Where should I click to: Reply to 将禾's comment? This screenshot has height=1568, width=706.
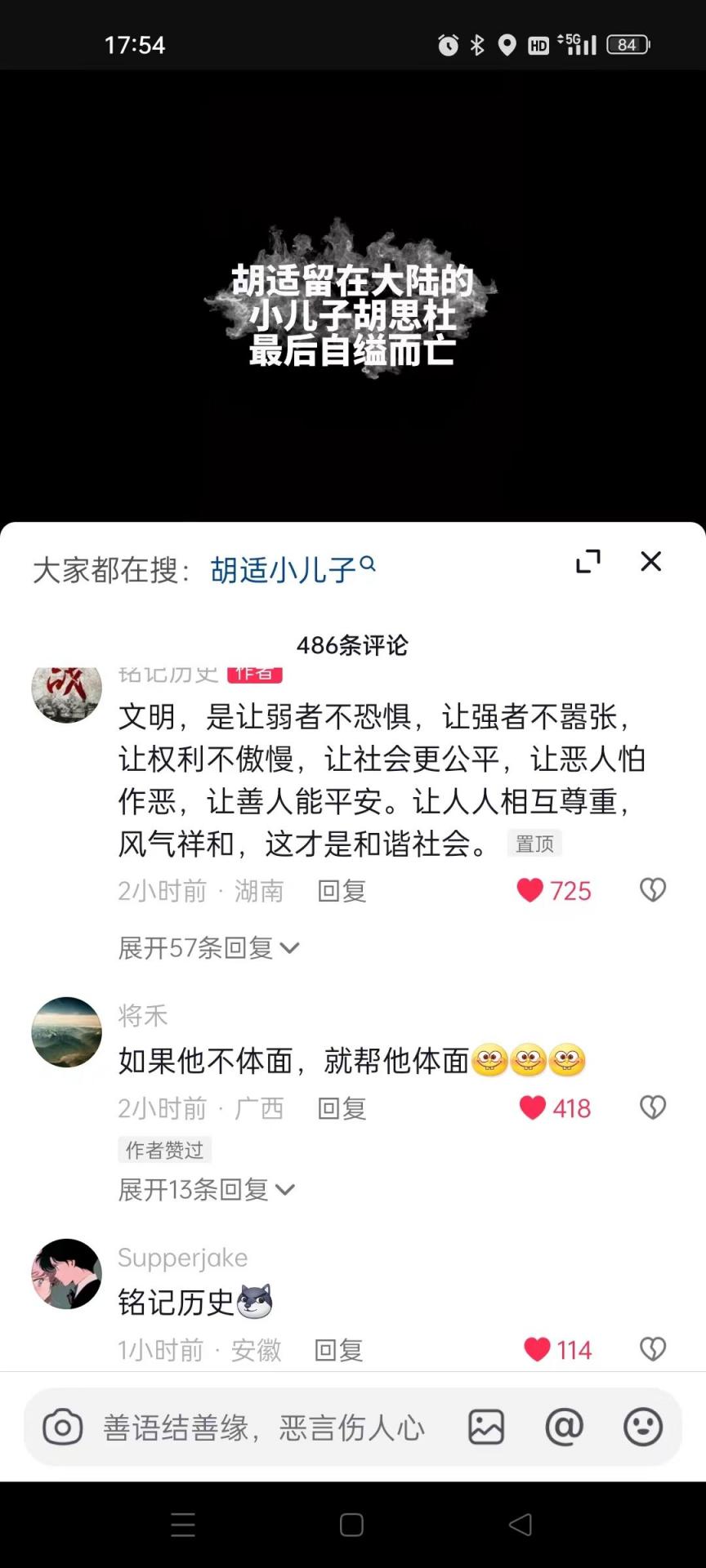tap(342, 1108)
